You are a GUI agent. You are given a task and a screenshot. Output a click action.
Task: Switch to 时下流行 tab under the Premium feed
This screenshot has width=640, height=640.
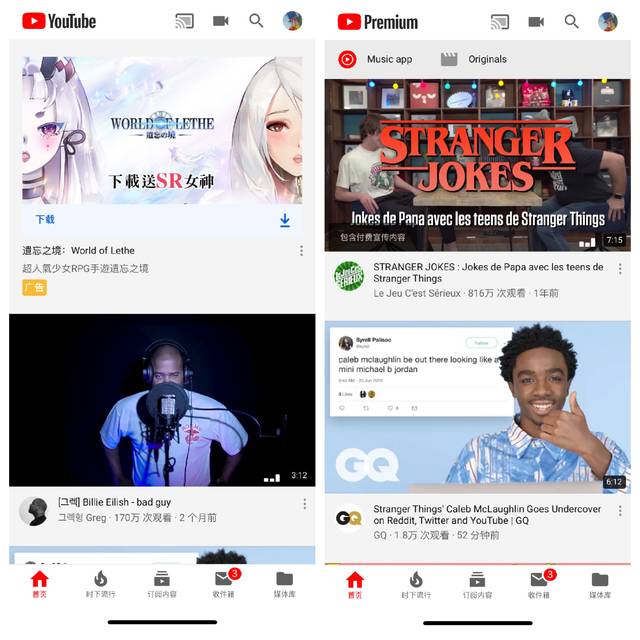[x=416, y=585]
